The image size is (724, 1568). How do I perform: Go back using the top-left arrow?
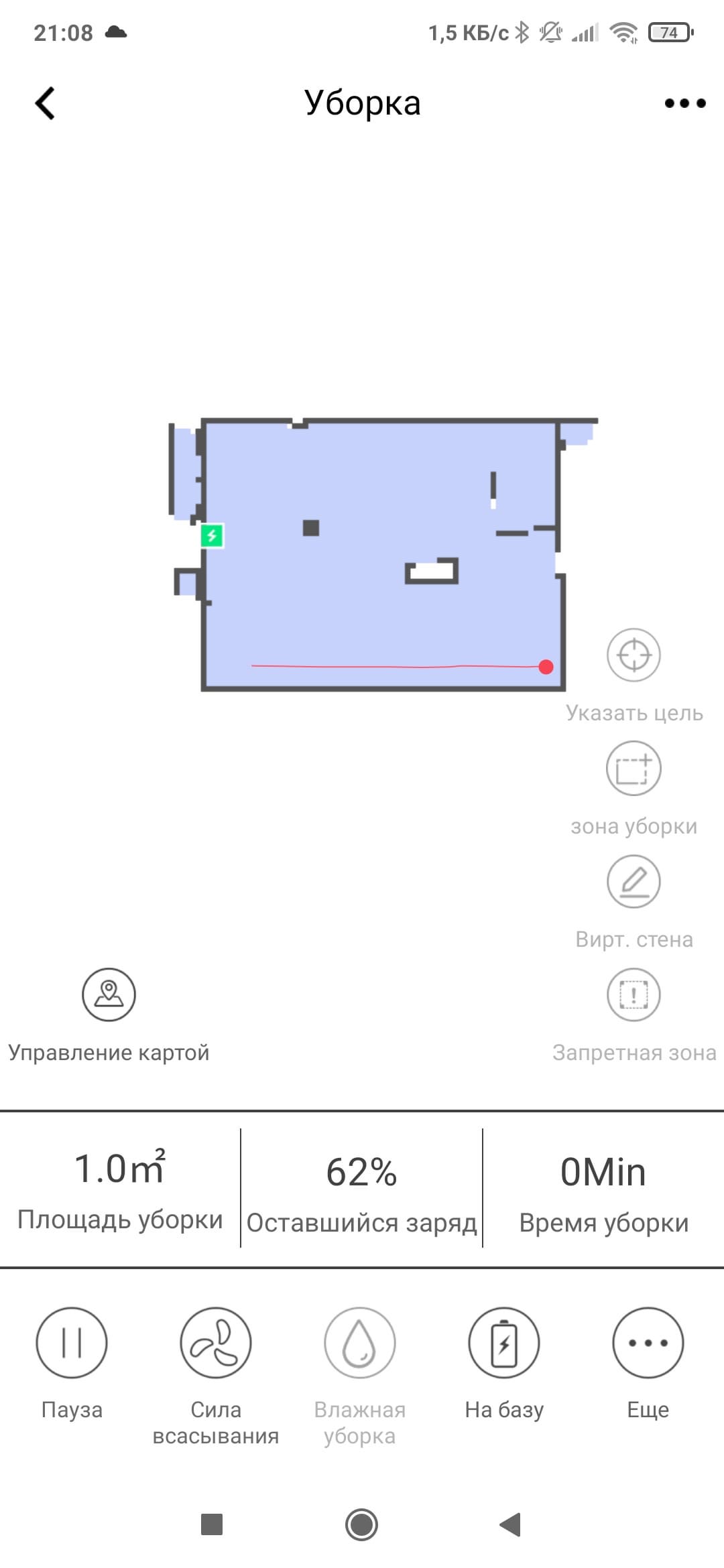[45, 103]
